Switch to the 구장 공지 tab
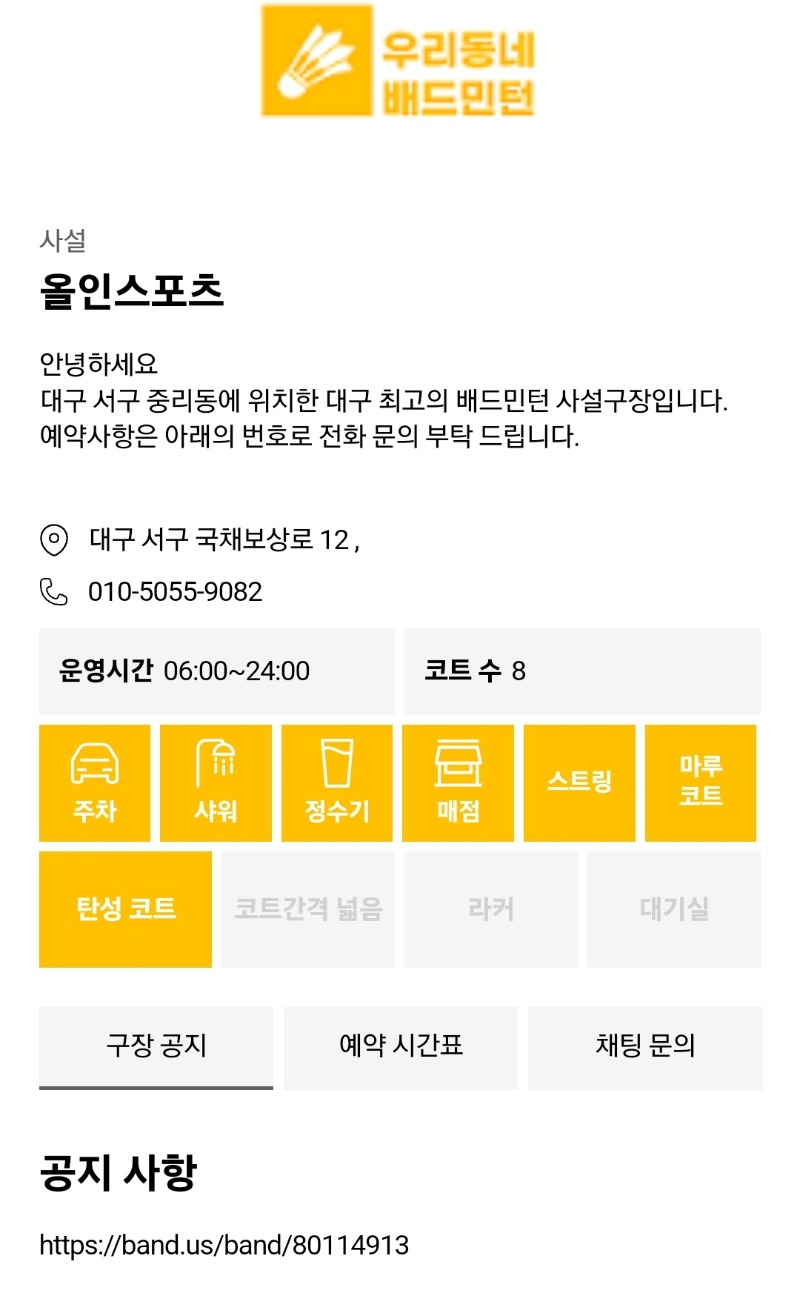 [156, 1047]
